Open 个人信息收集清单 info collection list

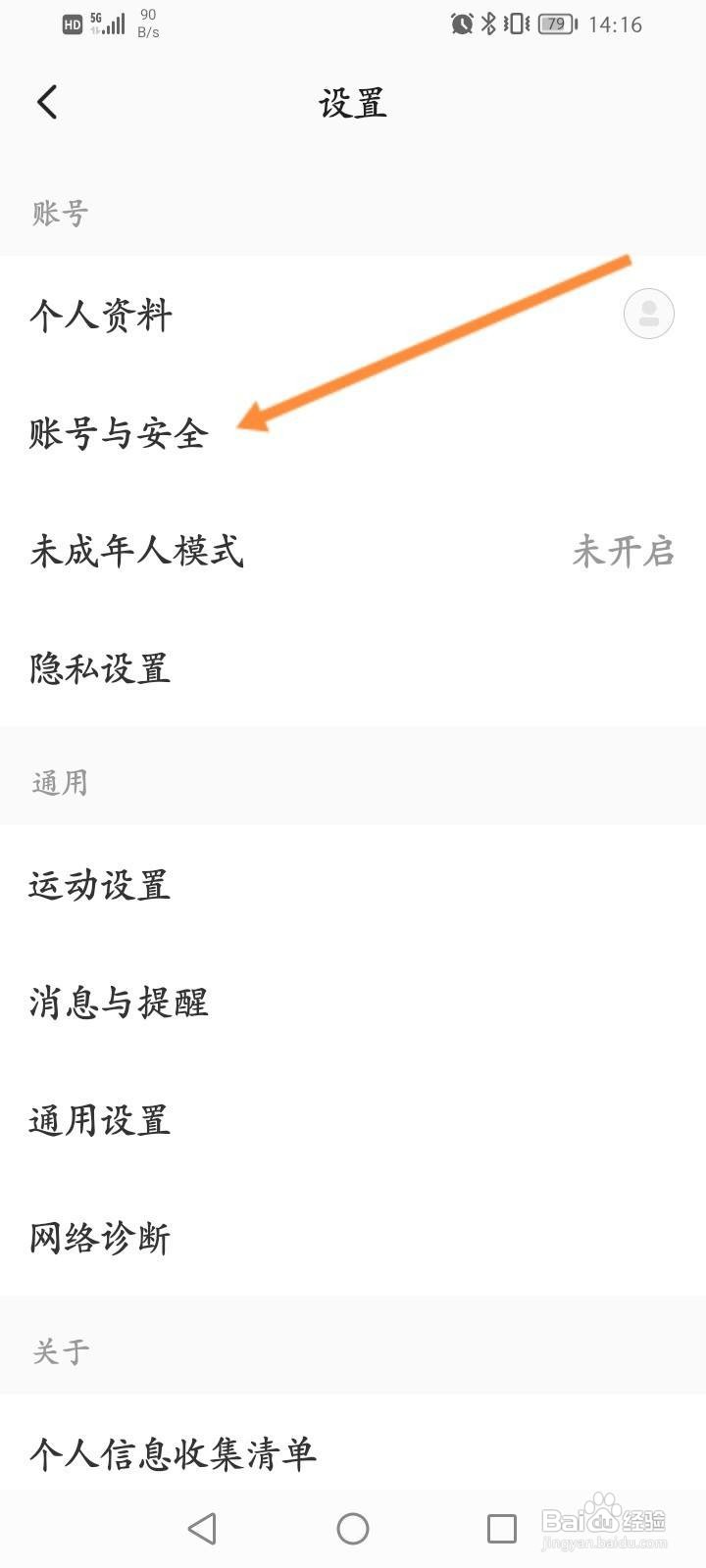(x=173, y=1455)
